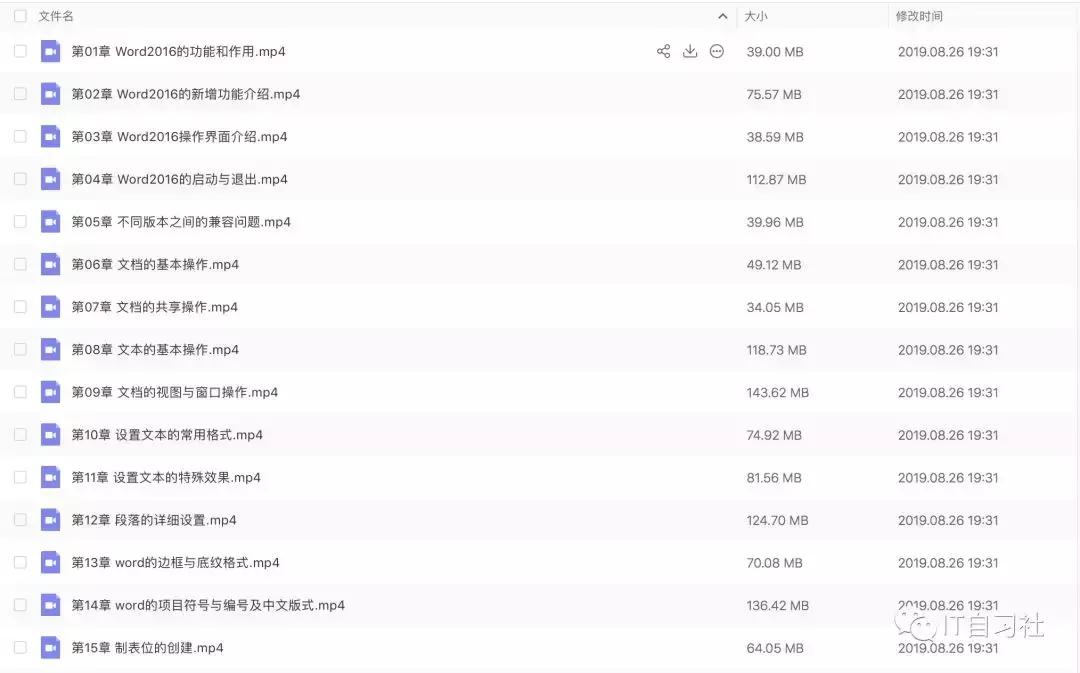
Task: Open 第11章 设置文本的特殊效果.mp4
Action: point(166,478)
